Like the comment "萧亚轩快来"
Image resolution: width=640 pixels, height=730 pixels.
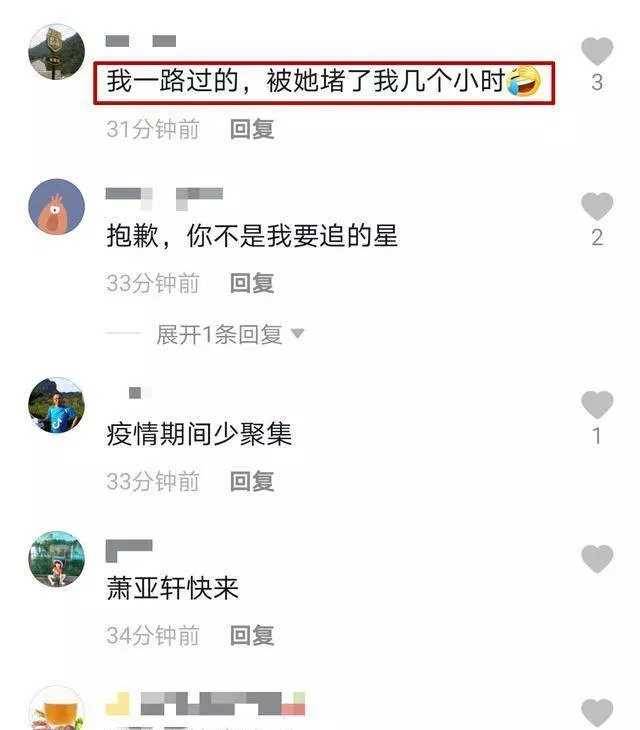pos(597,559)
